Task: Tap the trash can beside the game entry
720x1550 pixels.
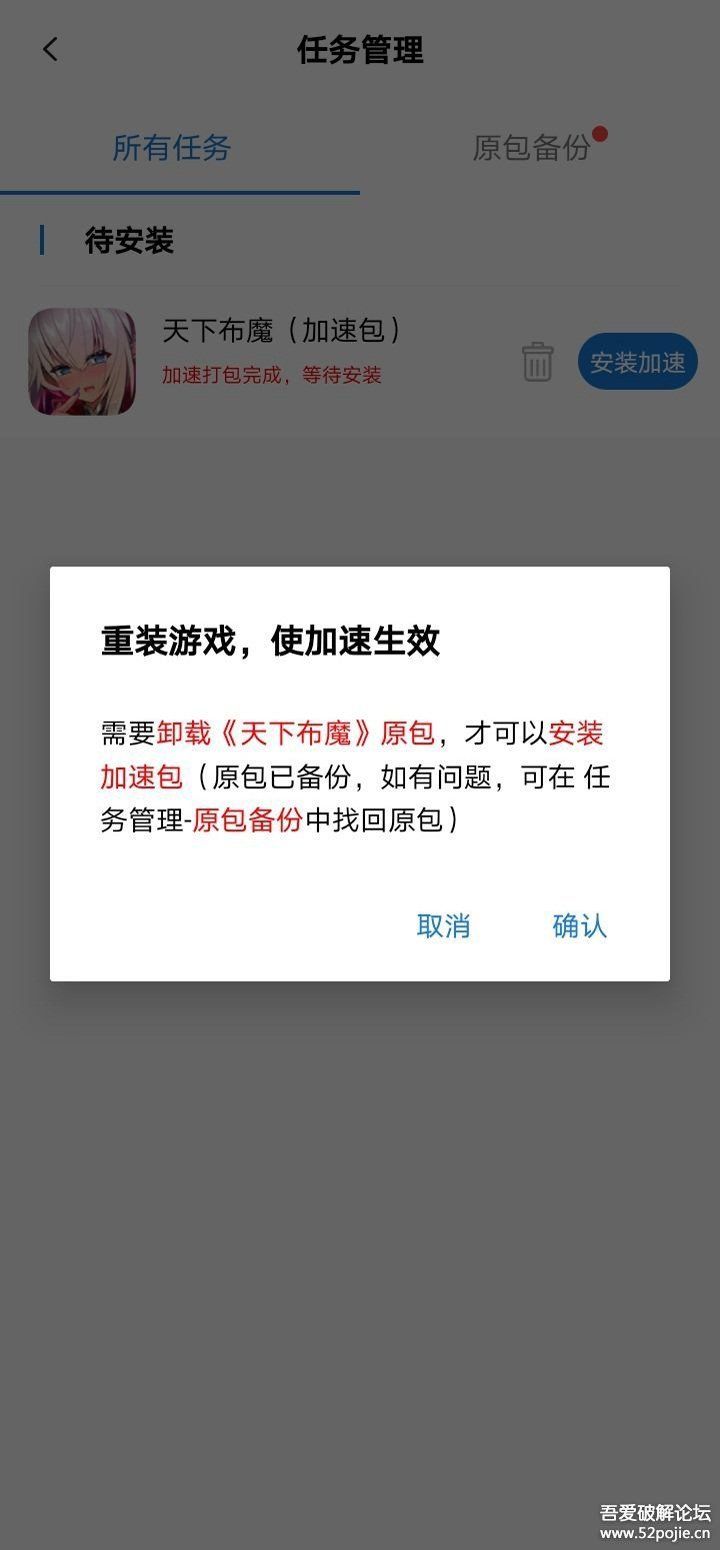Action: click(x=537, y=362)
